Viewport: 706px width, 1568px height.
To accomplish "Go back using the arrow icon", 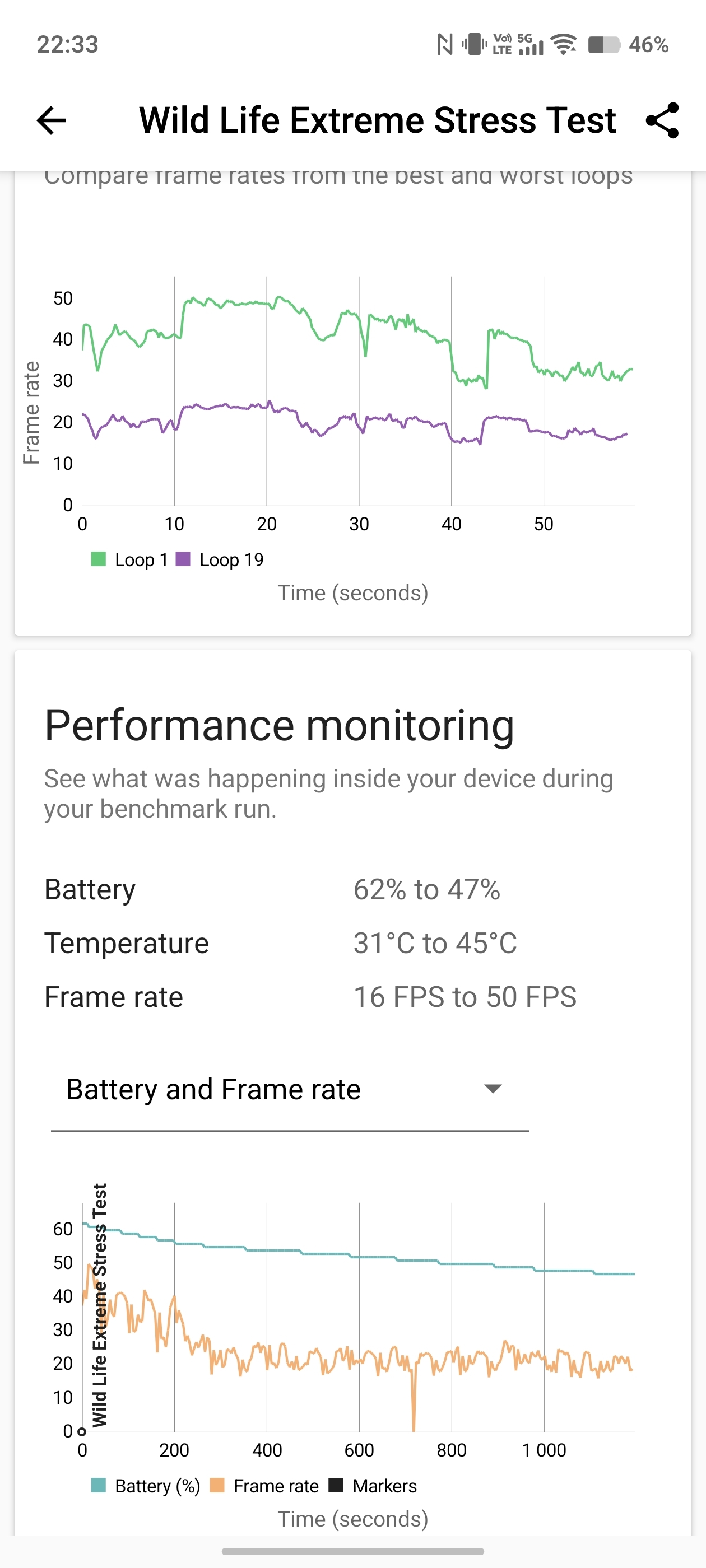I will point(51,120).
